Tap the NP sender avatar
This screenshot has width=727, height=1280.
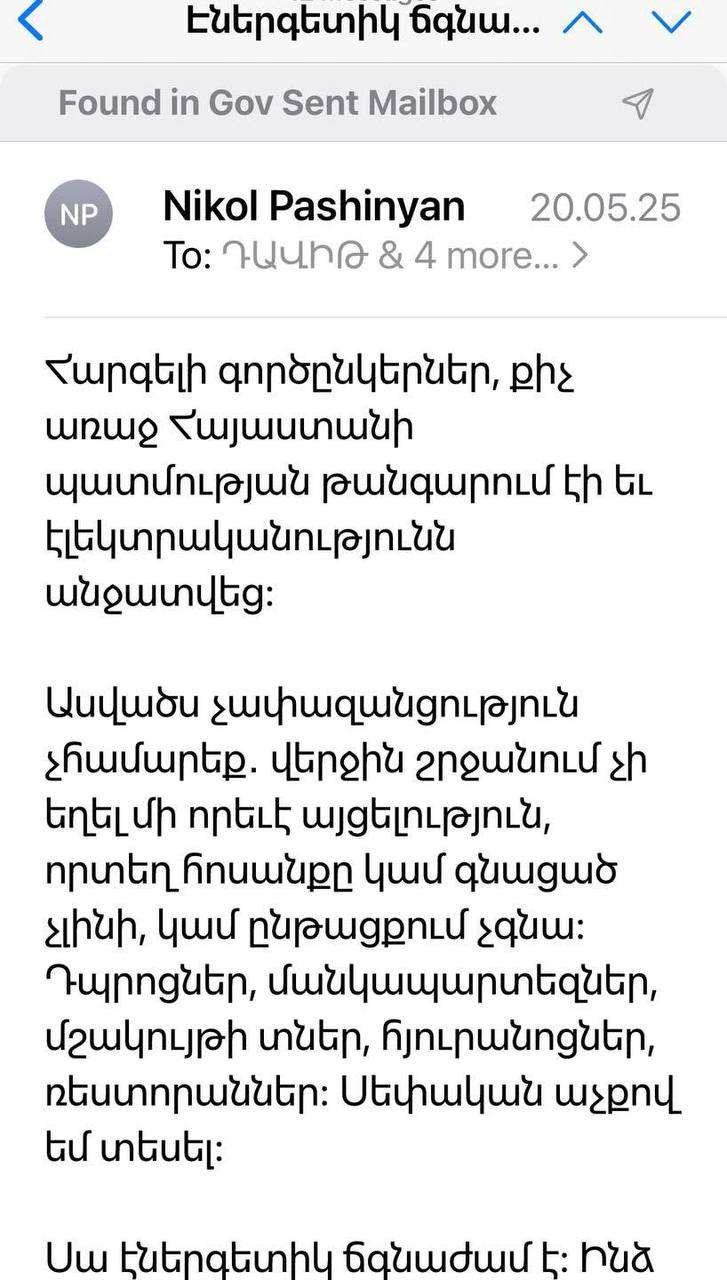click(x=78, y=213)
